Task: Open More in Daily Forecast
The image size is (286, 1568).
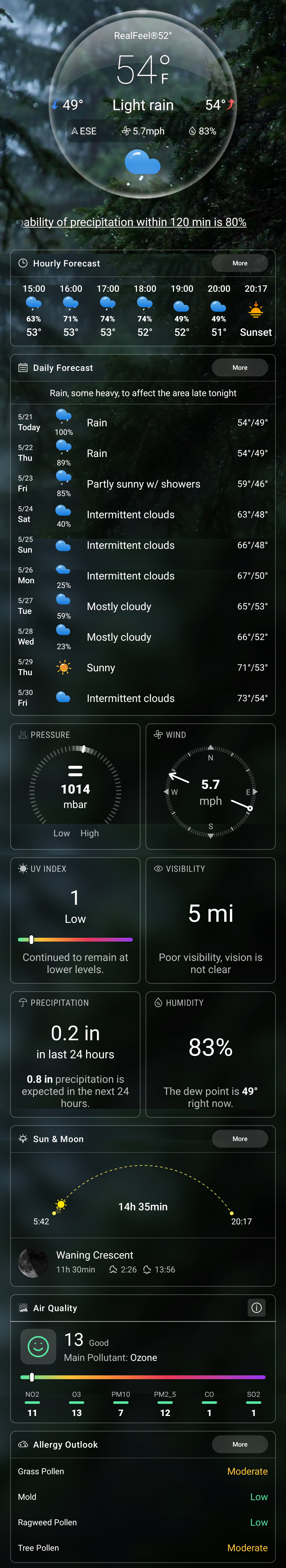Action: [240, 368]
